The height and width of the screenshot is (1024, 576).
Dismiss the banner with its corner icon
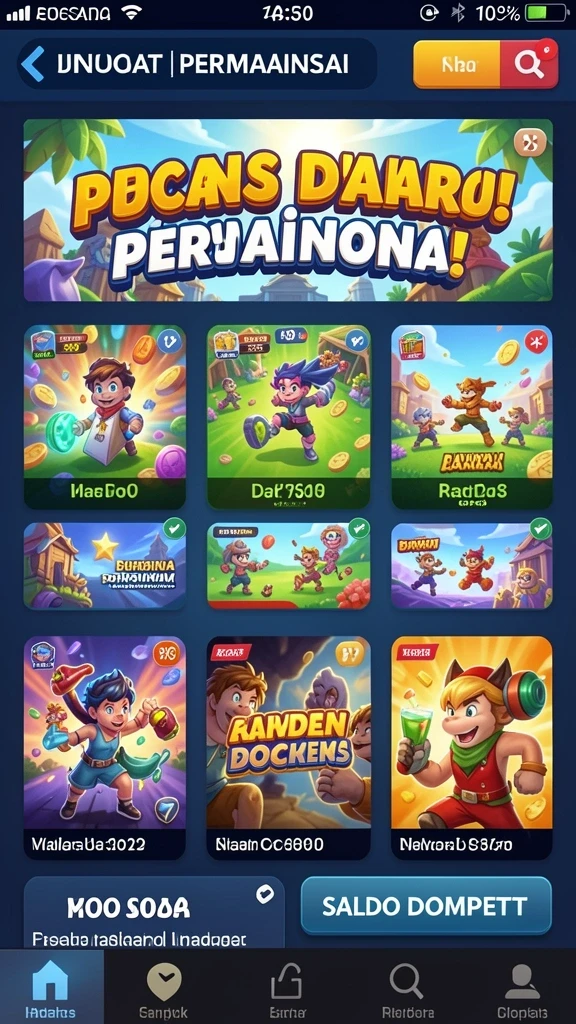point(530,142)
